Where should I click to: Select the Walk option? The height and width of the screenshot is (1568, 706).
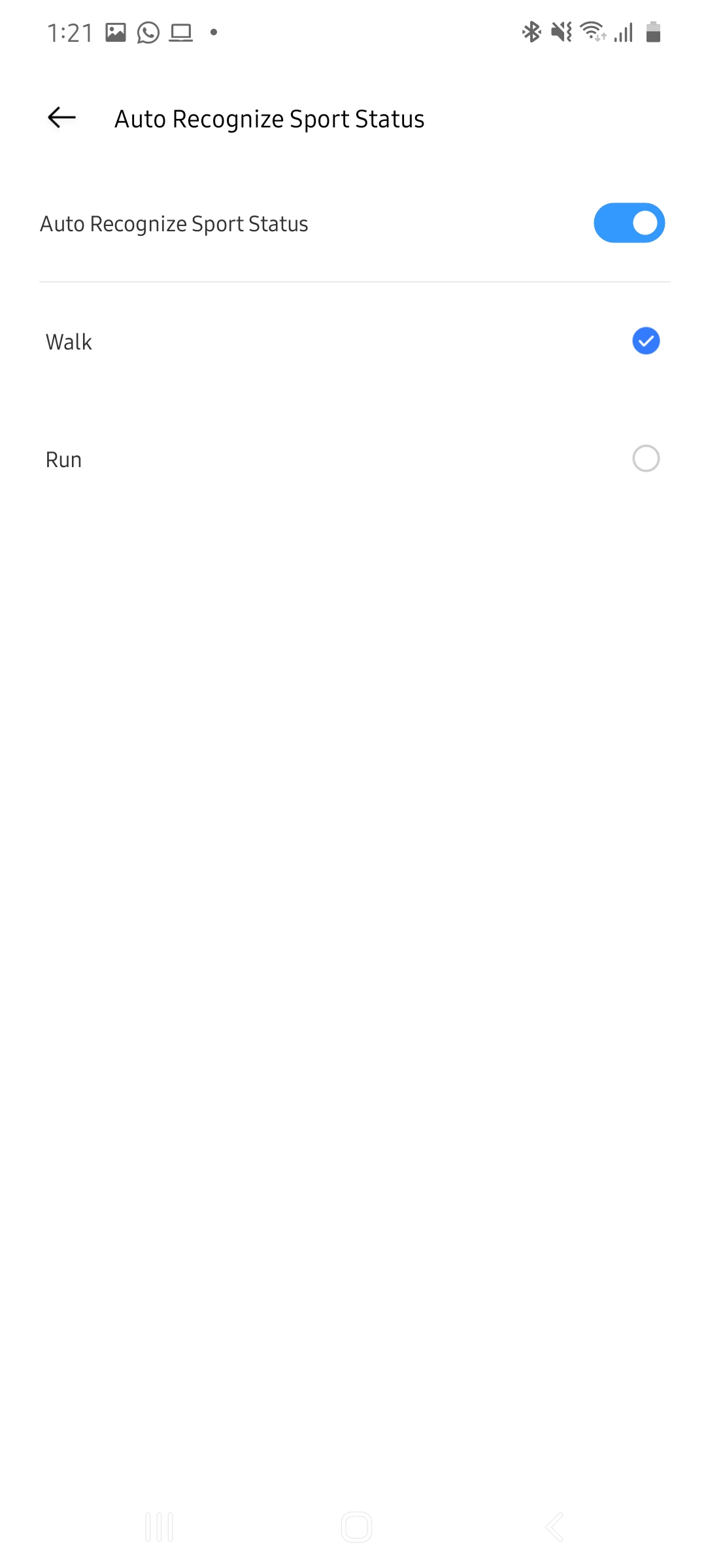coord(645,341)
